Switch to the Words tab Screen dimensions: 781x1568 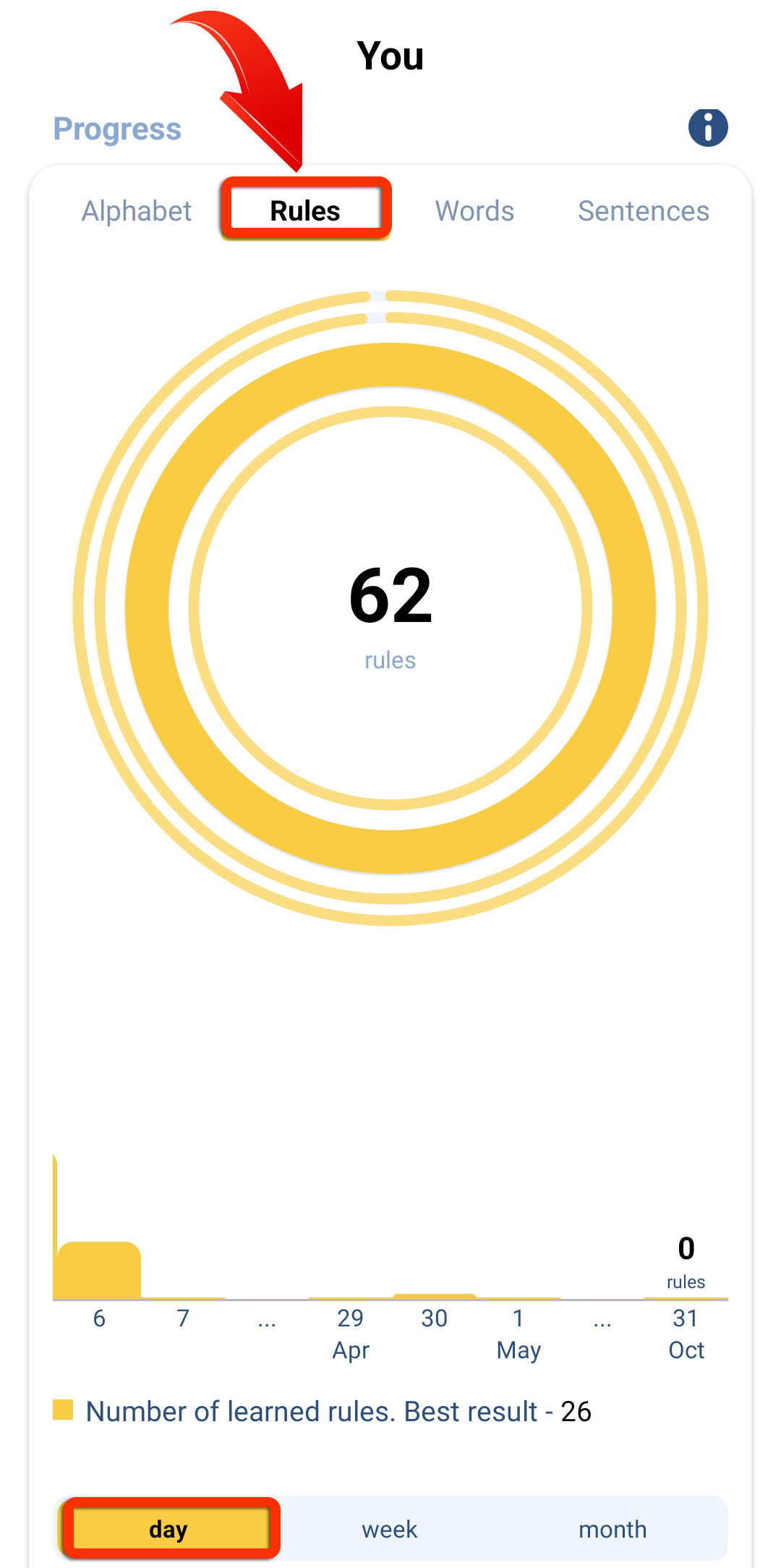pos(474,211)
